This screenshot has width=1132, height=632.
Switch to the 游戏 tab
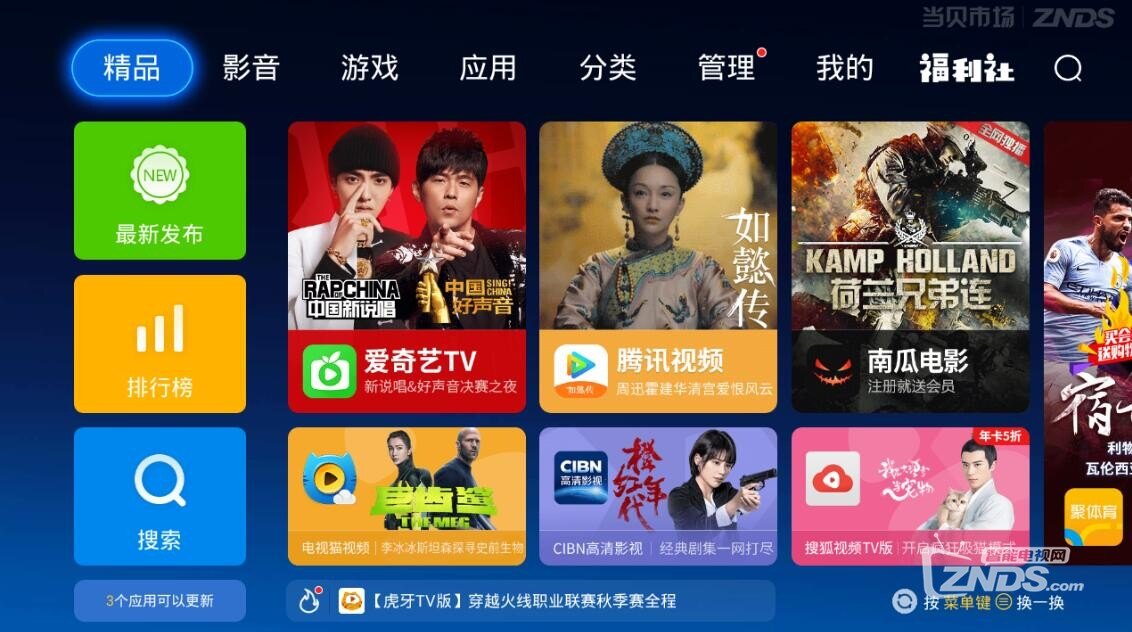click(x=369, y=68)
